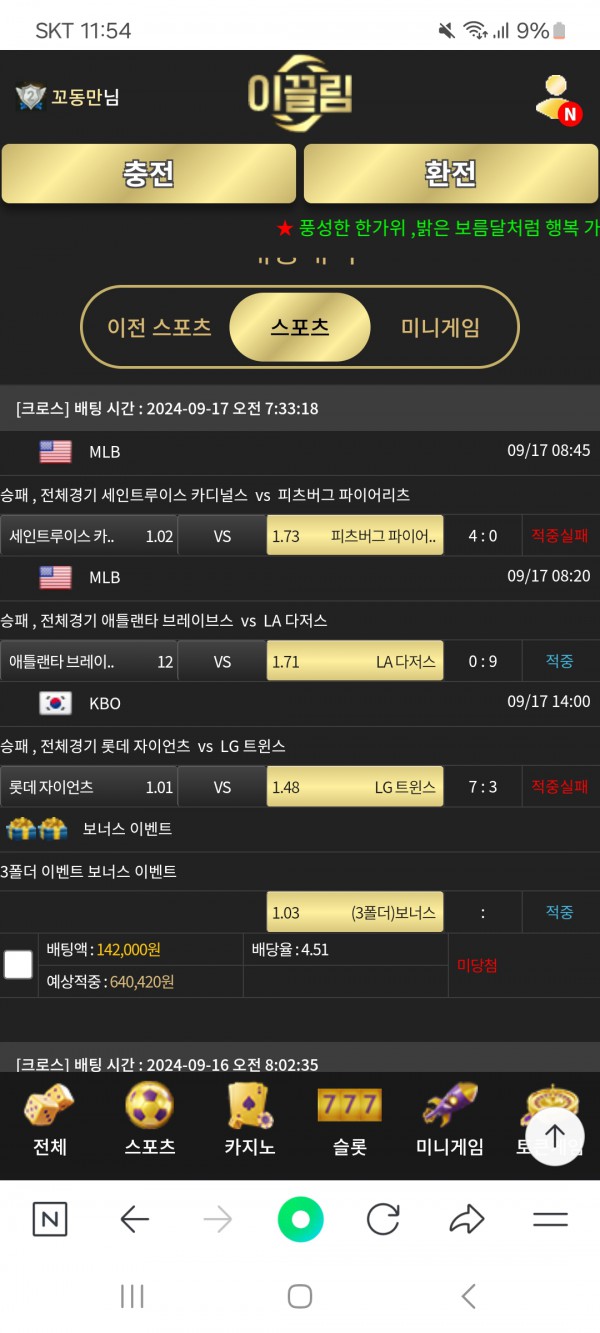This screenshot has height=1333, width=600.
Task: Switch to the 이전 스포츠 tab
Action: coord(159,327)
